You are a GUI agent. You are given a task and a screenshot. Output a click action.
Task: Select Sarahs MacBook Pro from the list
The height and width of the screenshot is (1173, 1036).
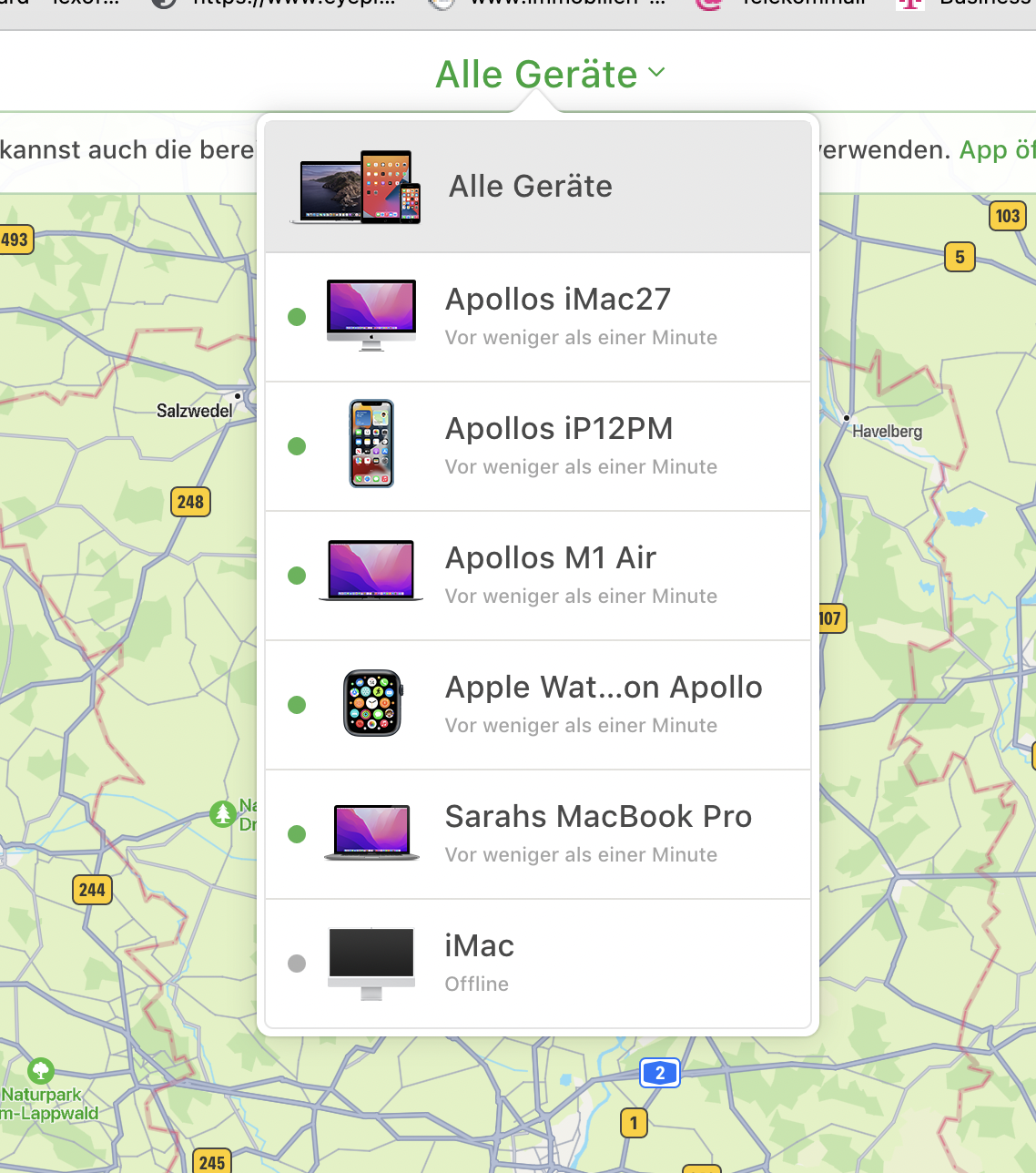[598, 816]
